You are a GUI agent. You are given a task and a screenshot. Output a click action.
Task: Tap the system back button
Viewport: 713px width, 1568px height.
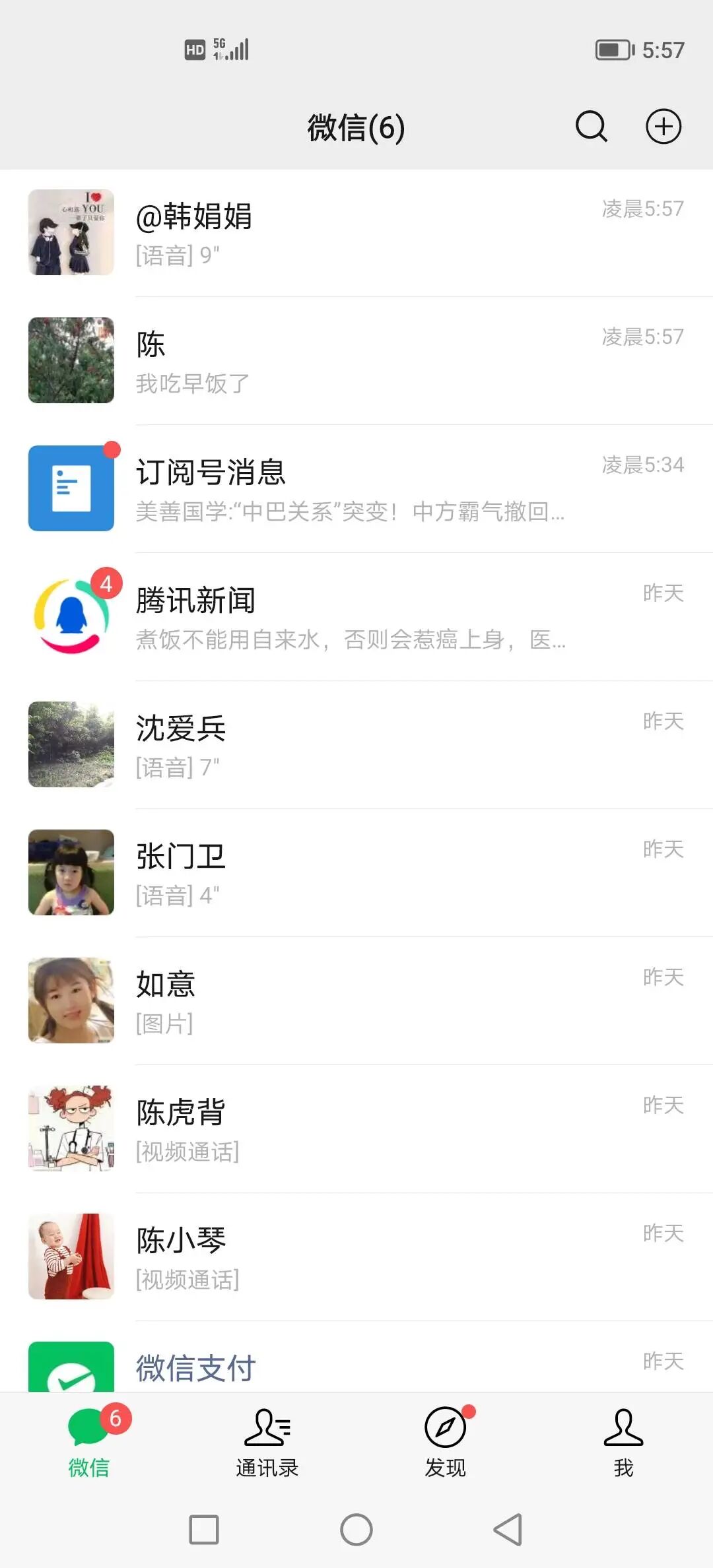(508, 1530)
